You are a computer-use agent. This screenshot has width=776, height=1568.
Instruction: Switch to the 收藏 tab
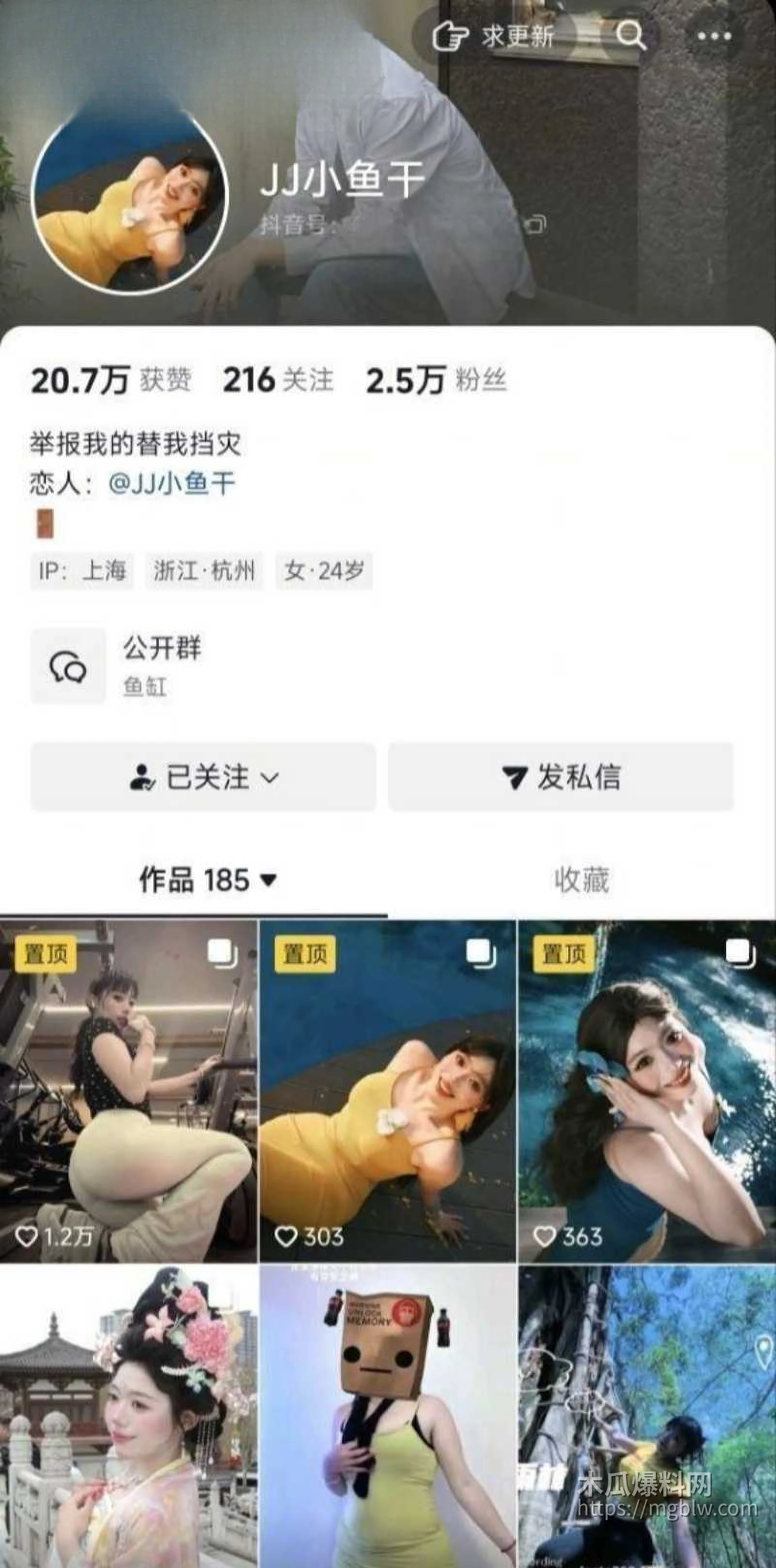[582, 880]
